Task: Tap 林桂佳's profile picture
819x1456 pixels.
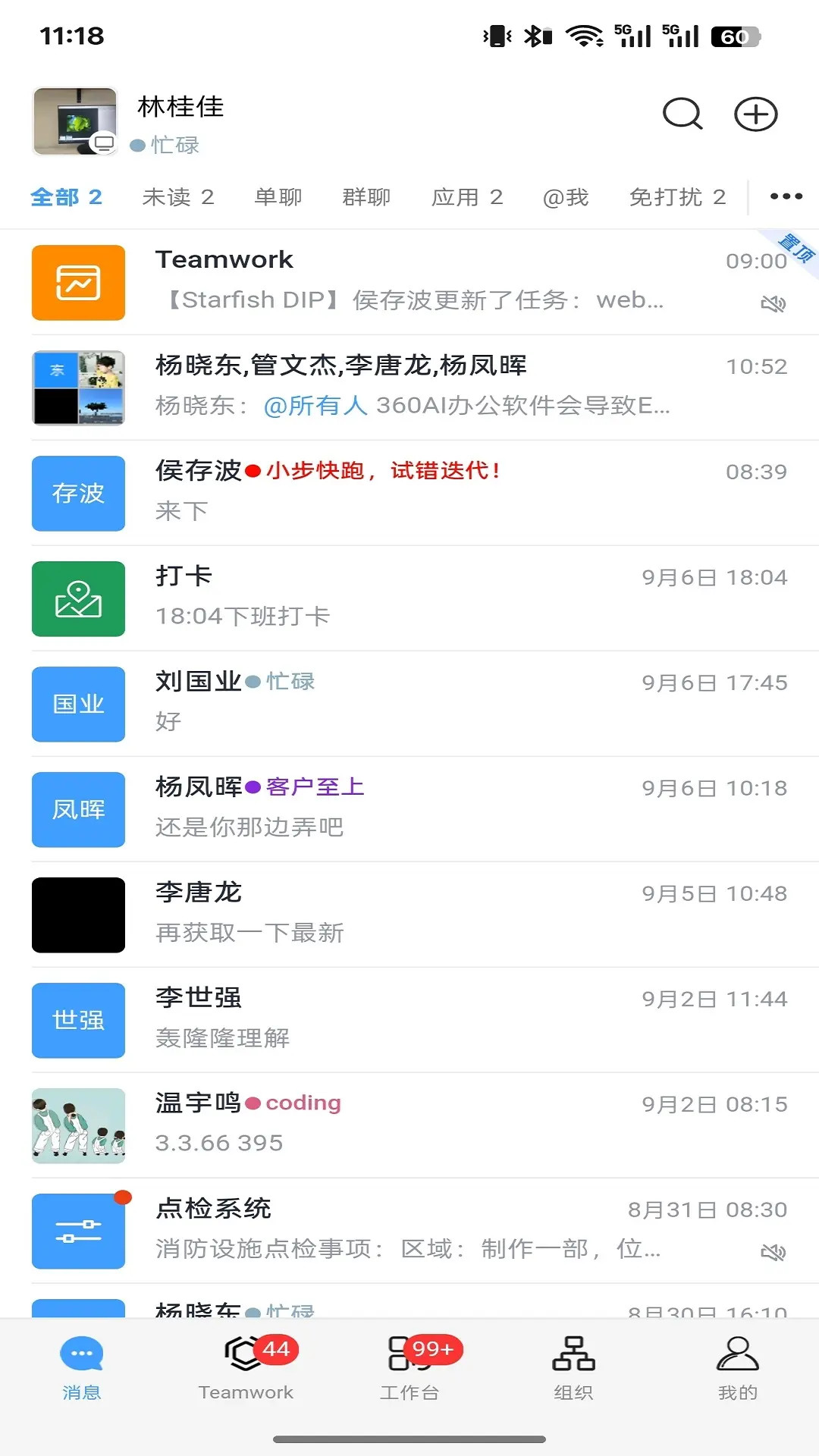Action: [75, 121]
